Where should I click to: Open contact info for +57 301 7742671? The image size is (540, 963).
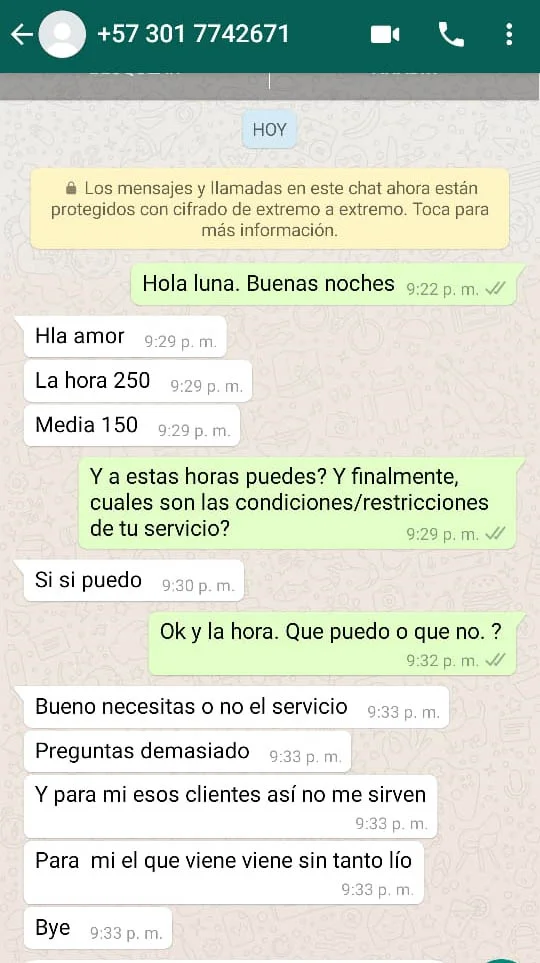(193, 34)
